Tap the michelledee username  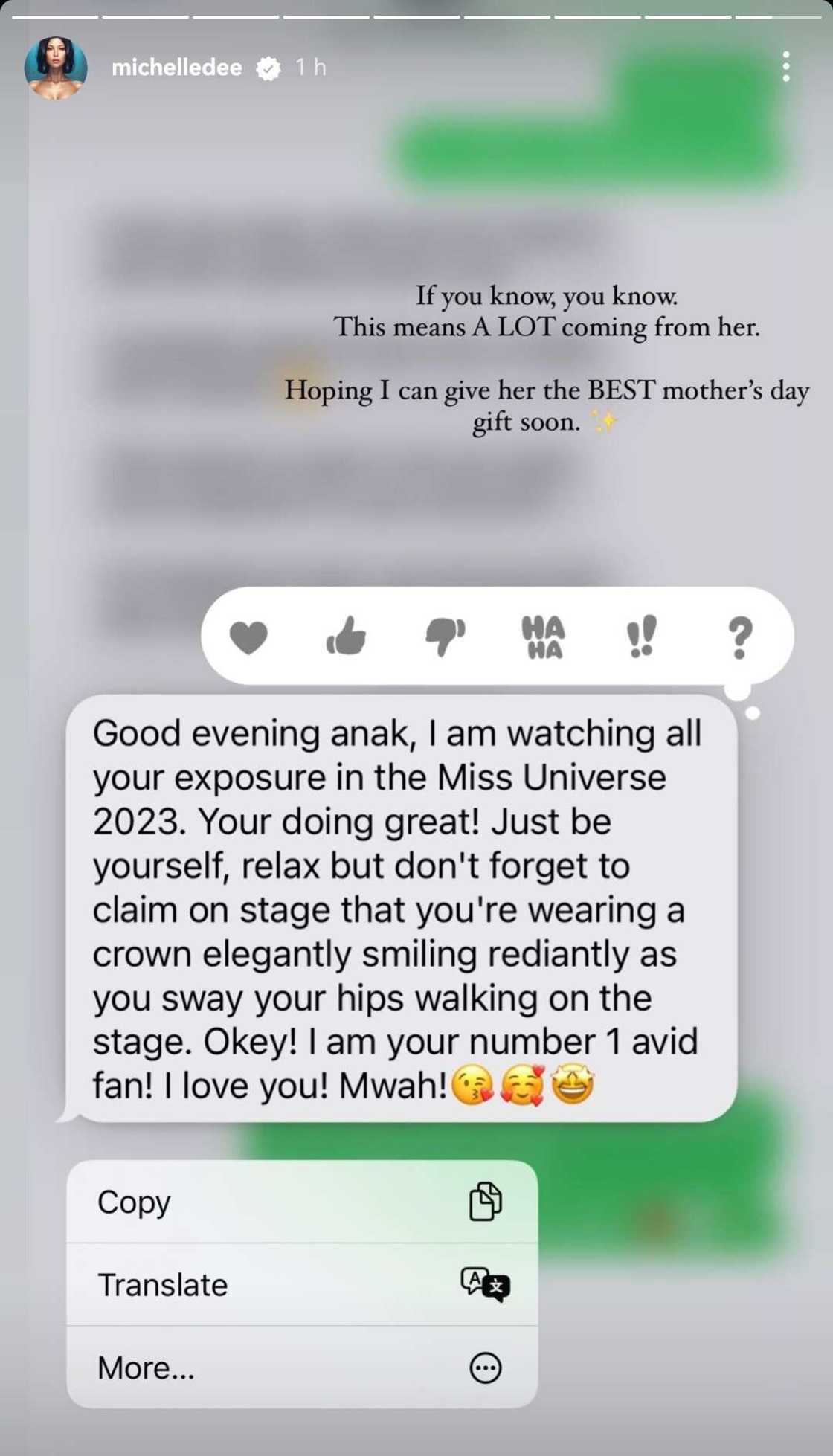(x=176, y=68)
